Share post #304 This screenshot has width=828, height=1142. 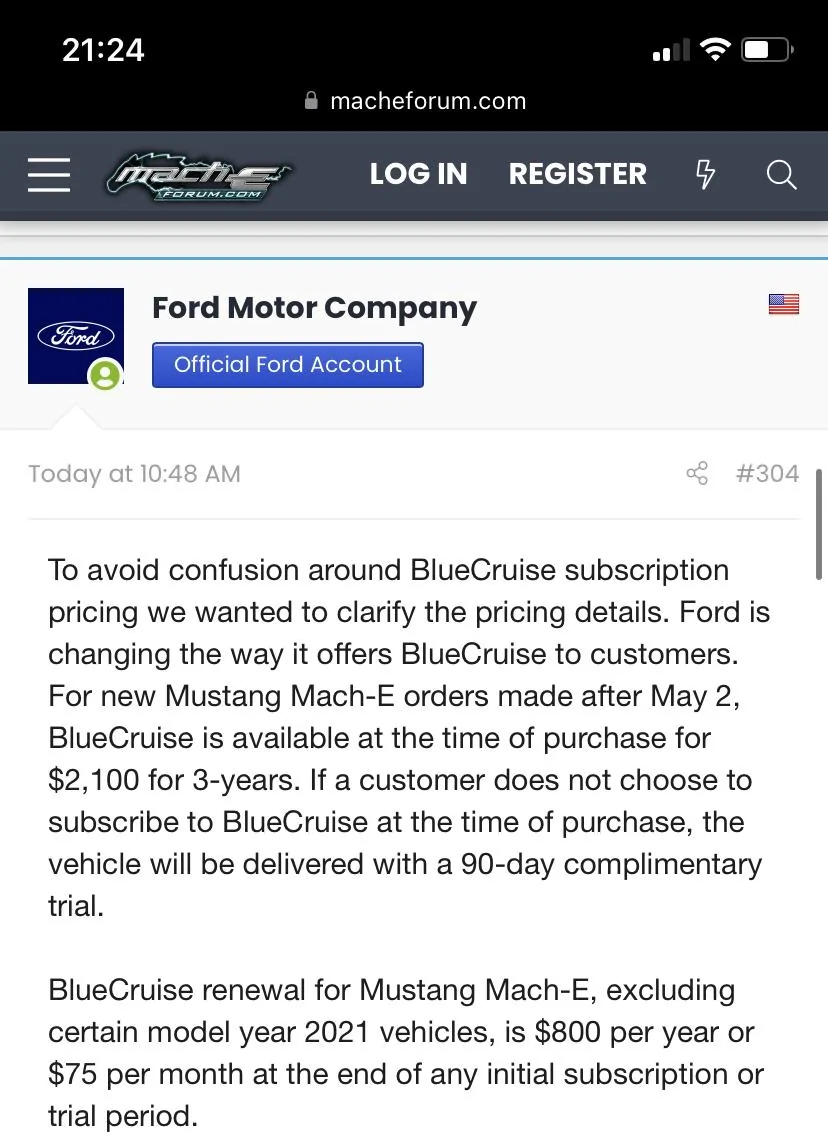tap(697, 473)
